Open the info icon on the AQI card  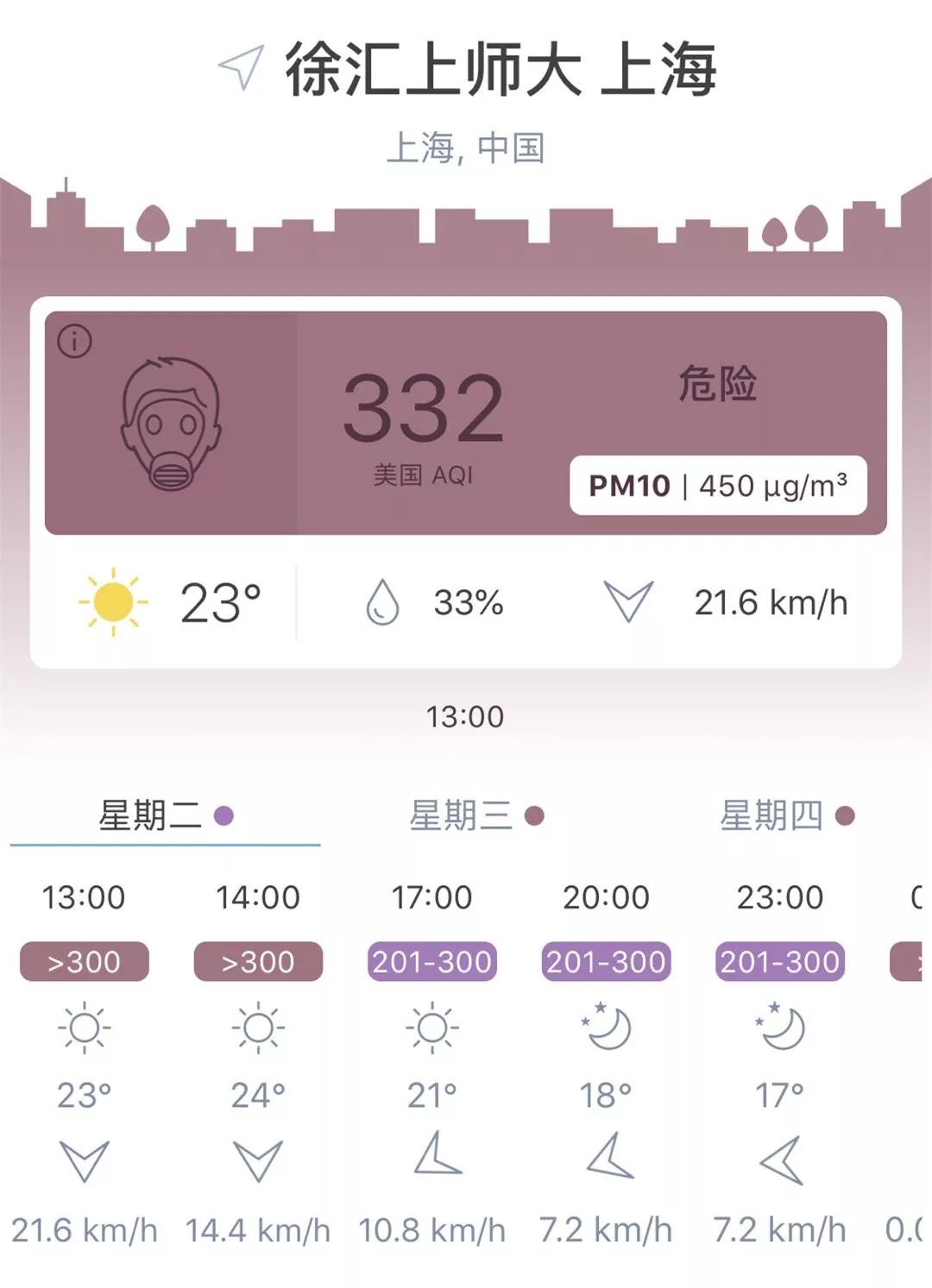point(77,342)
